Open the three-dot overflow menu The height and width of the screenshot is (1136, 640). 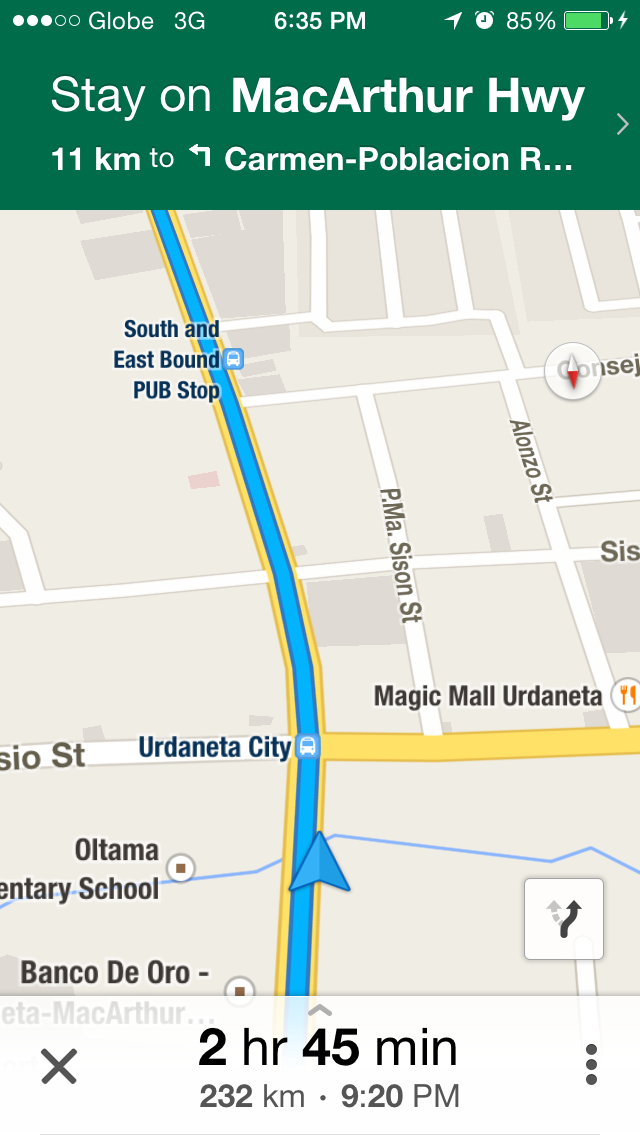tap(591, 1064)
